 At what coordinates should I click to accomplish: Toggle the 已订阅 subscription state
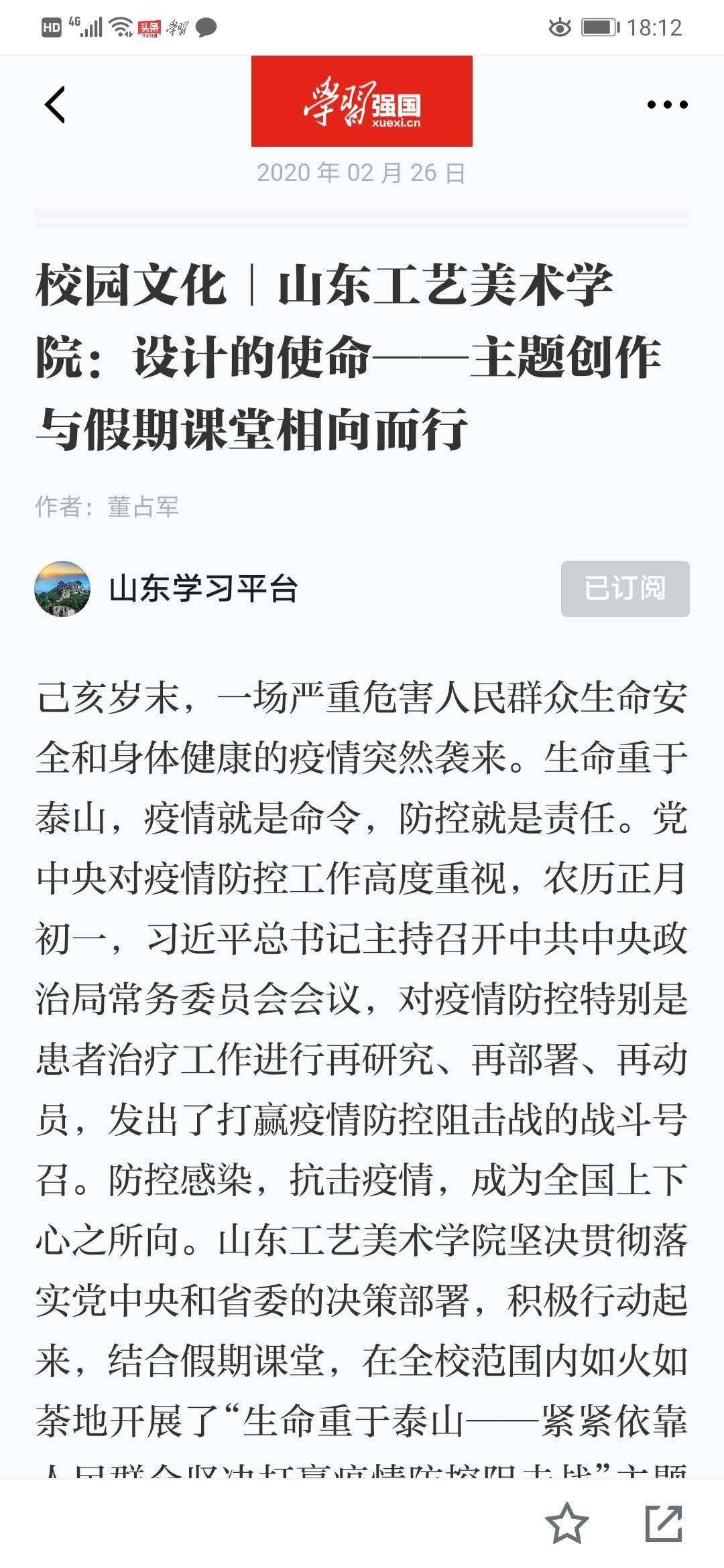coord(624,590)
